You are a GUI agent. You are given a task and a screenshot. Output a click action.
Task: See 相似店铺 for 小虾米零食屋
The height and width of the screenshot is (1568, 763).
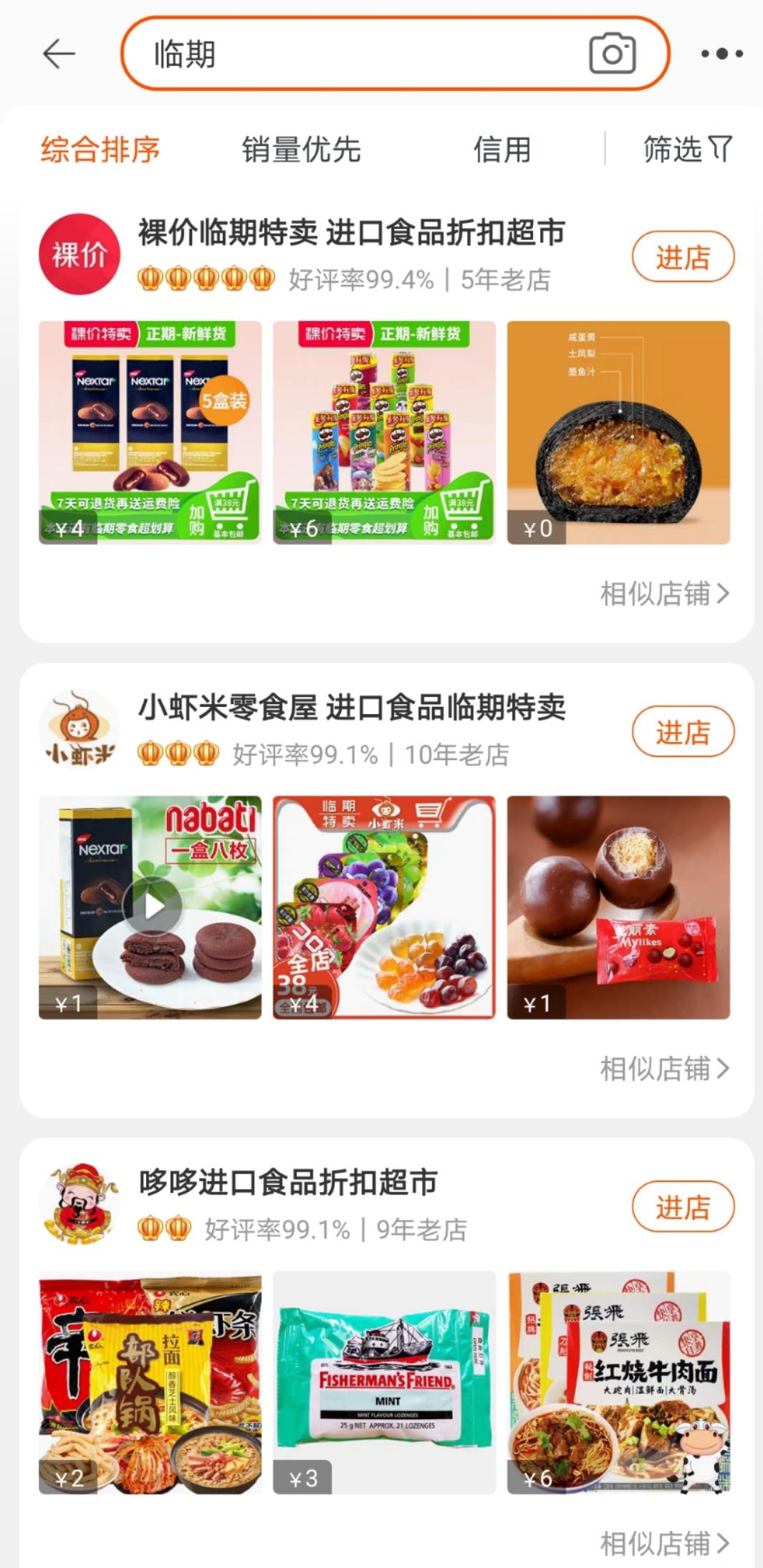664,1069
